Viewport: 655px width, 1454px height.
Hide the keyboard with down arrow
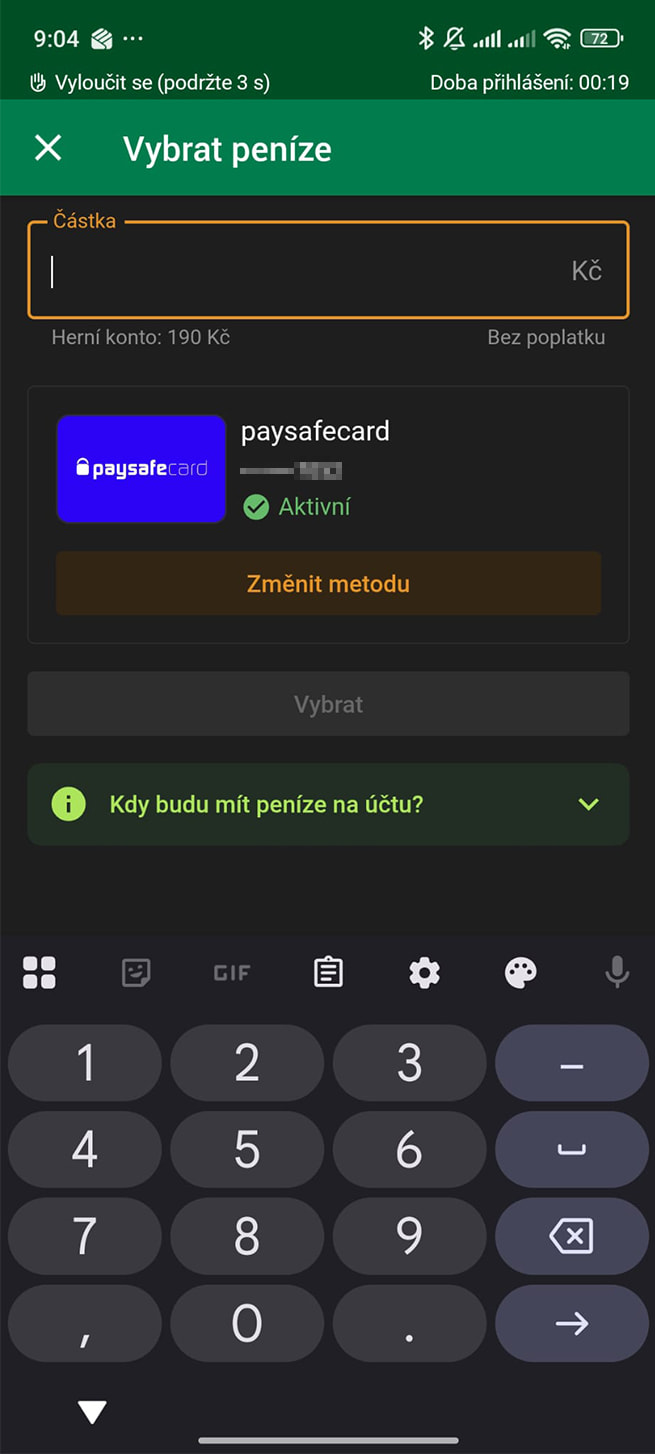tap(92, 1411)
